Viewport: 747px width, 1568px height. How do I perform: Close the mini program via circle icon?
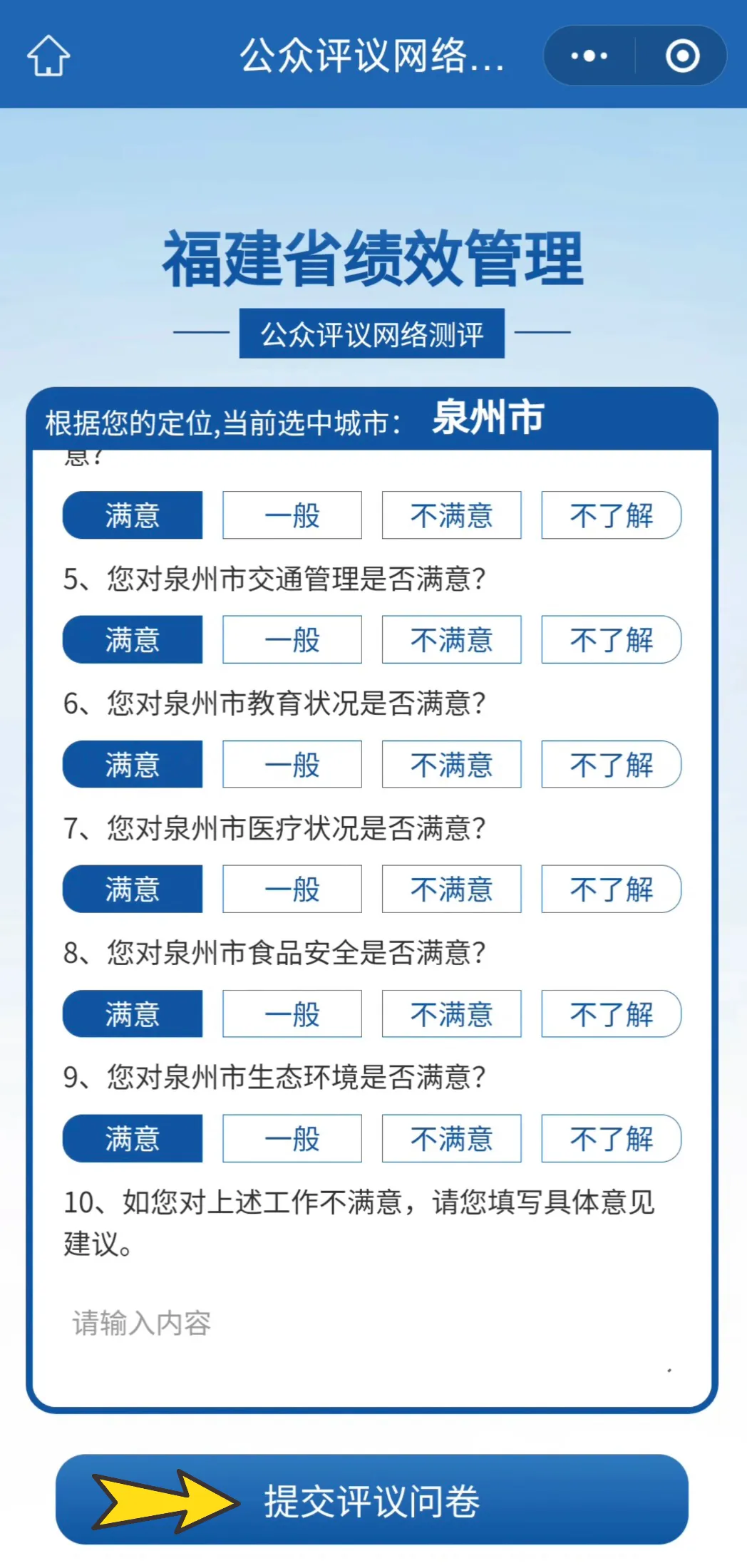[682, 56]
